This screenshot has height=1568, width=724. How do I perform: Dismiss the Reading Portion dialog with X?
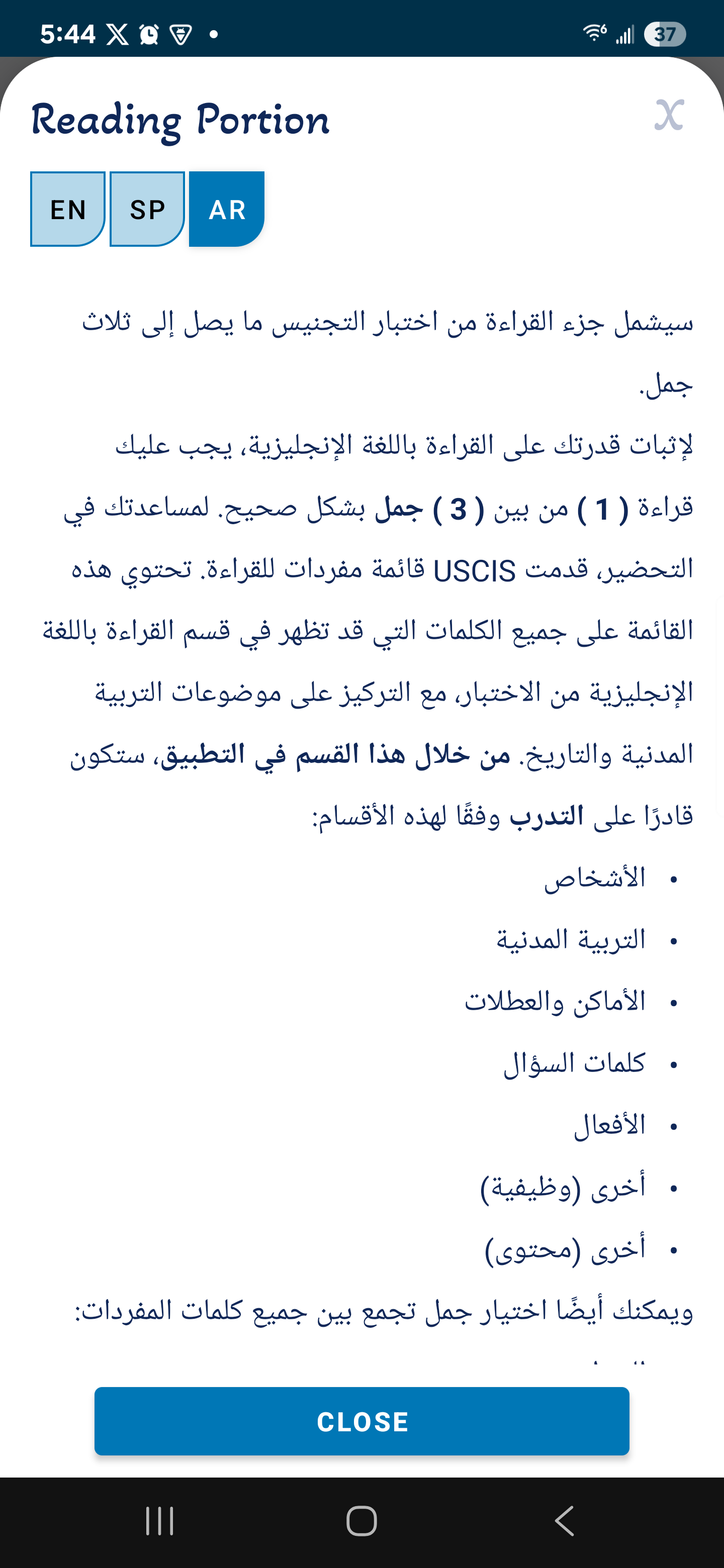coord(669,115)
